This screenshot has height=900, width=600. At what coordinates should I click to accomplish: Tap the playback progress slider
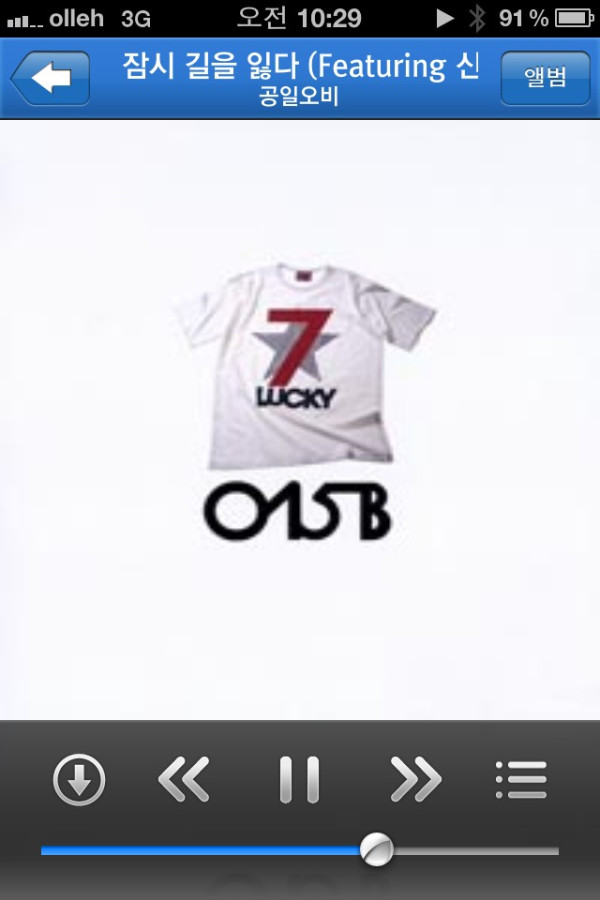pyautogui.click(x=376, y=850)
